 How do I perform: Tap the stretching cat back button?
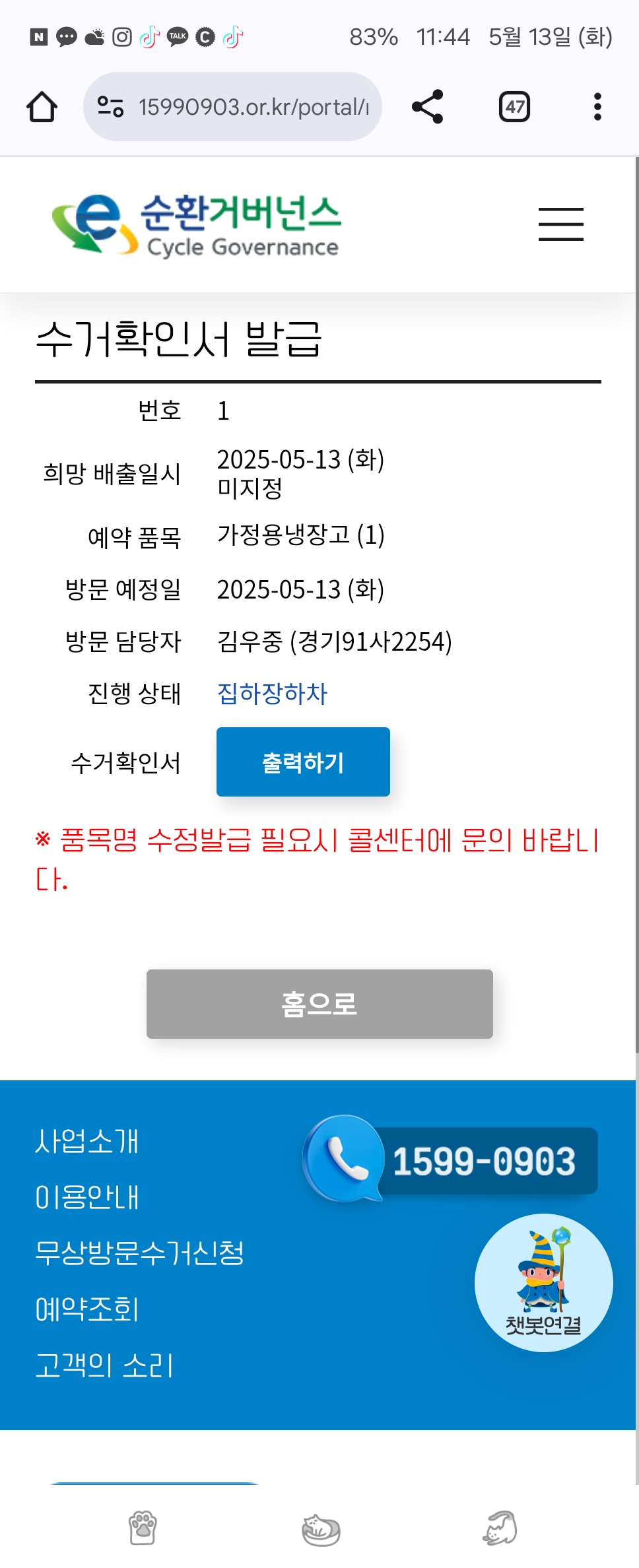pos(500,1528)
